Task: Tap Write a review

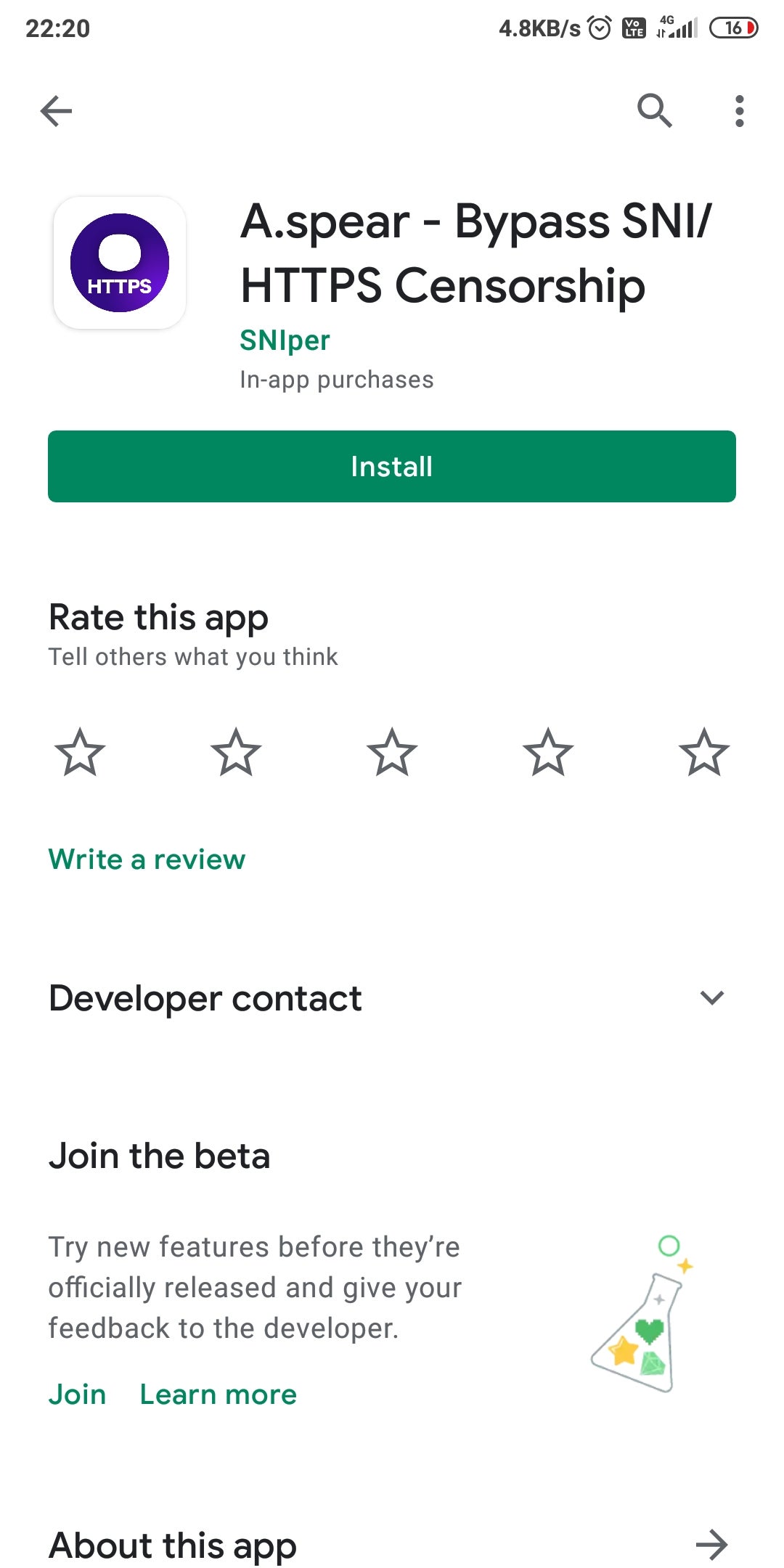Action: pos(147,859)
